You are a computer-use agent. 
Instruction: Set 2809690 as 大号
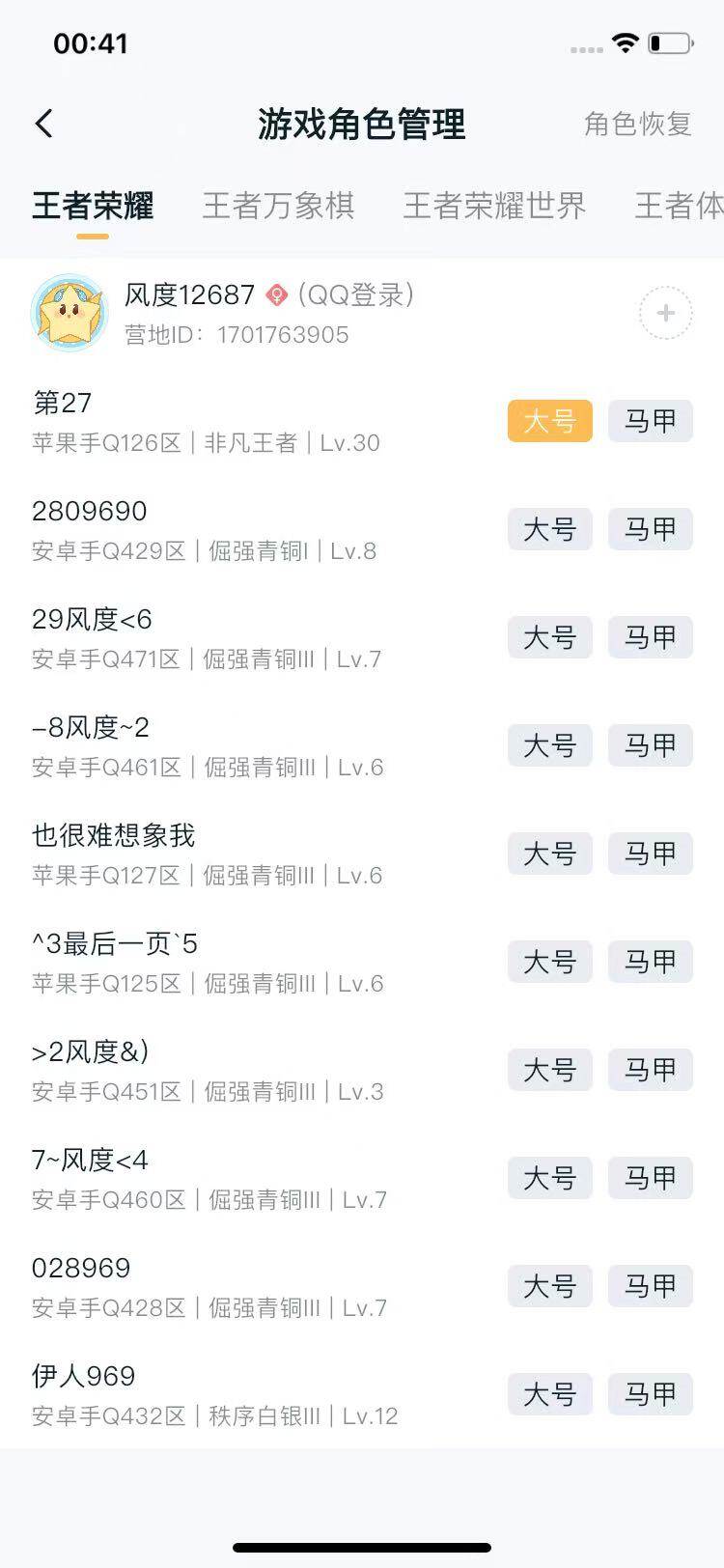point(549,529)
